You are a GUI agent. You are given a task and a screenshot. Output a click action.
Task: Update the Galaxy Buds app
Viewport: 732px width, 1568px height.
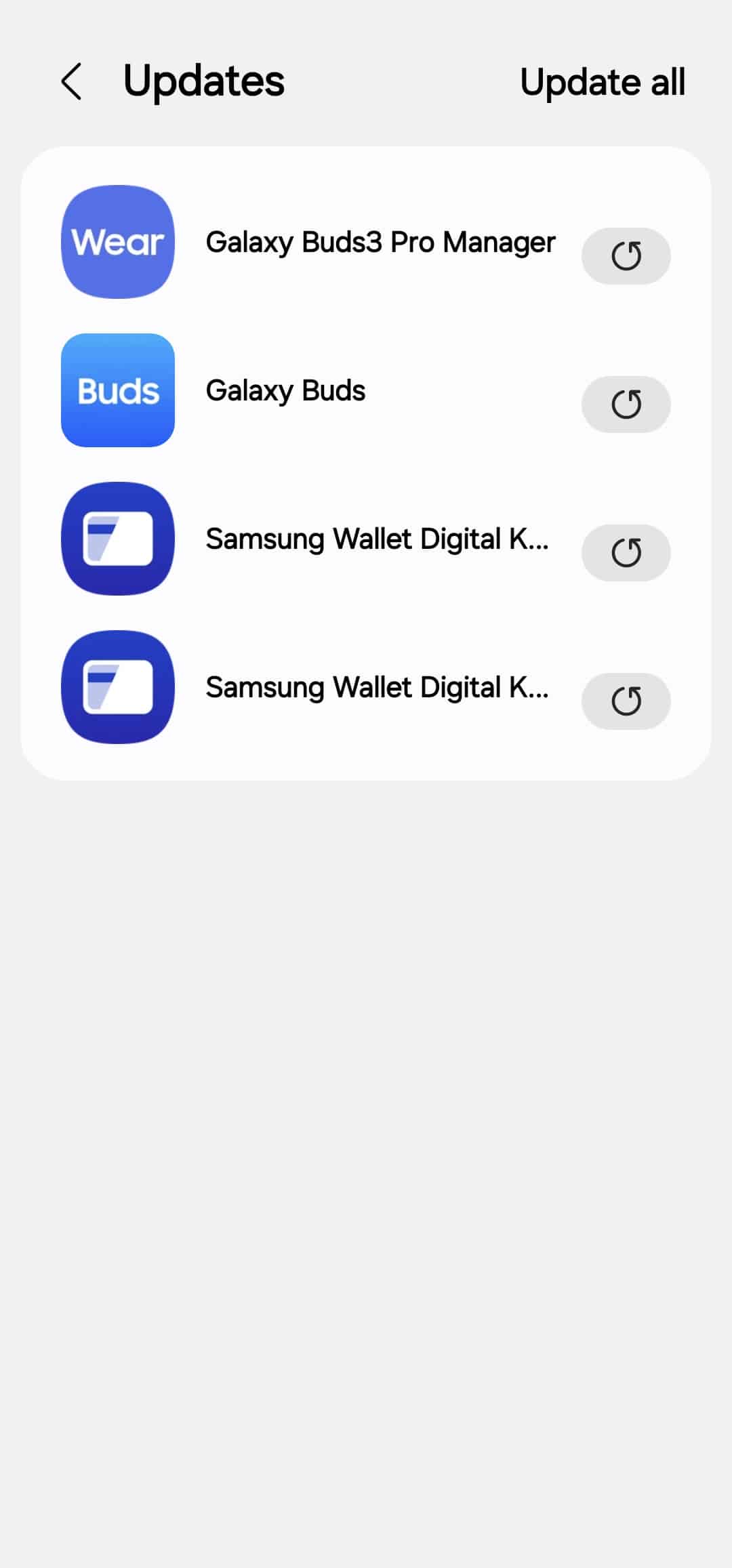(x=626, y=405)
